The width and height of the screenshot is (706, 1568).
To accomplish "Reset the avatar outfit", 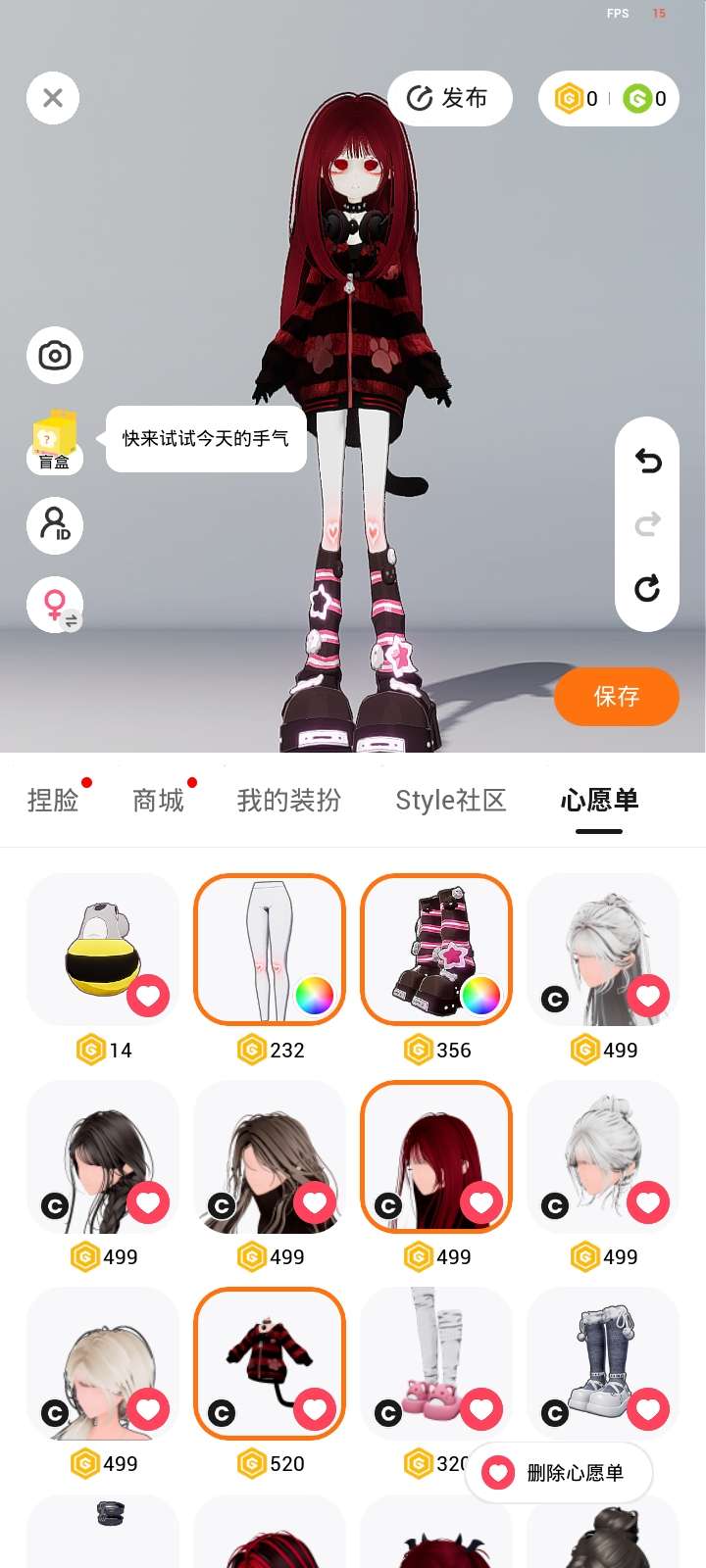I will pyautogui.click(x=647, y=588).
